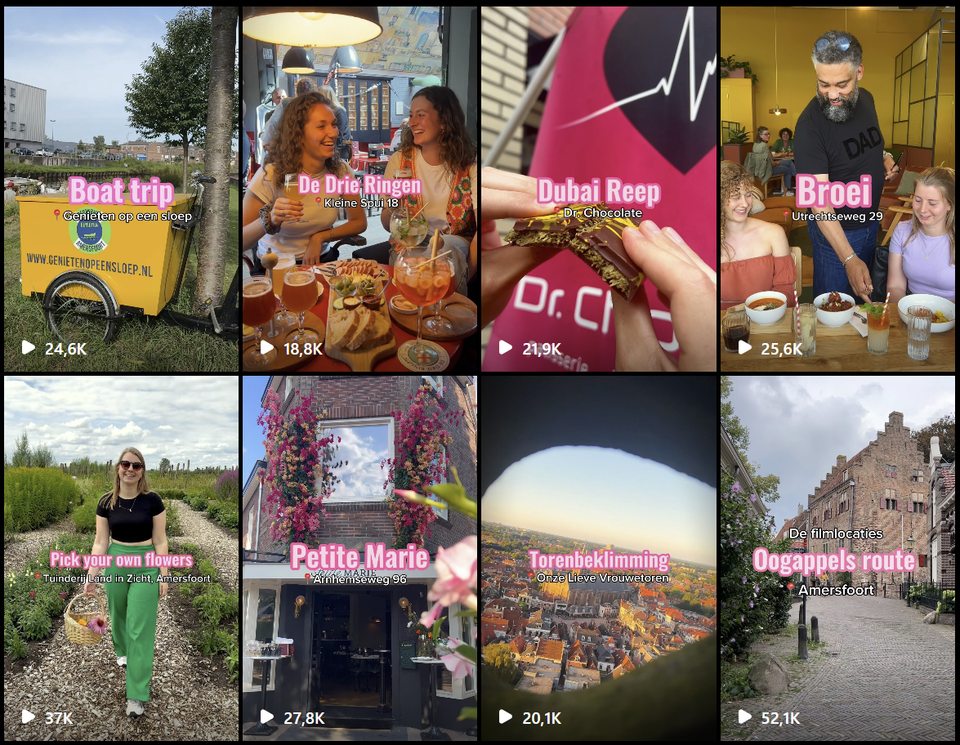Watch the Oogappels route video
The width and height of the screenshot is (960, 745).
[837, 558]
